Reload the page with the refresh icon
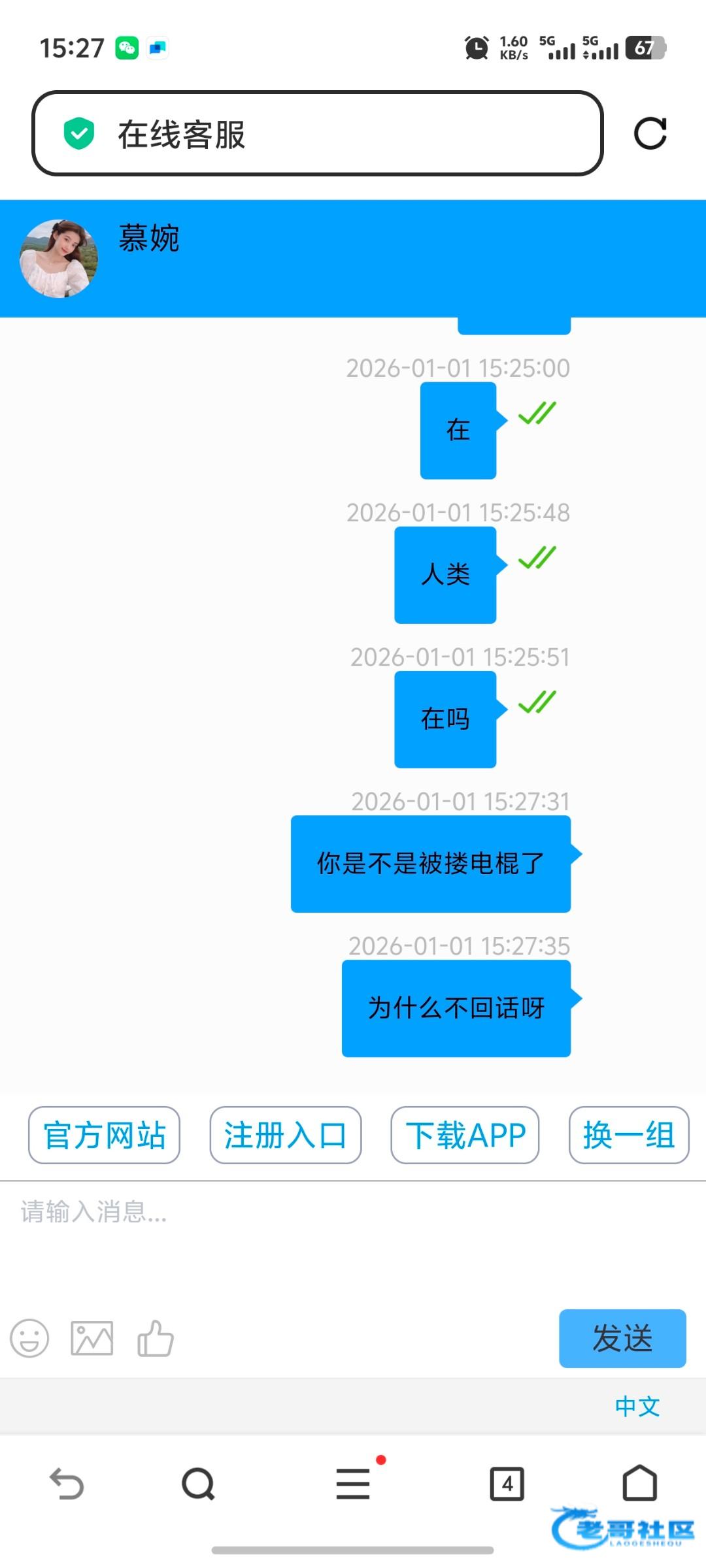 tap(650, 134)
